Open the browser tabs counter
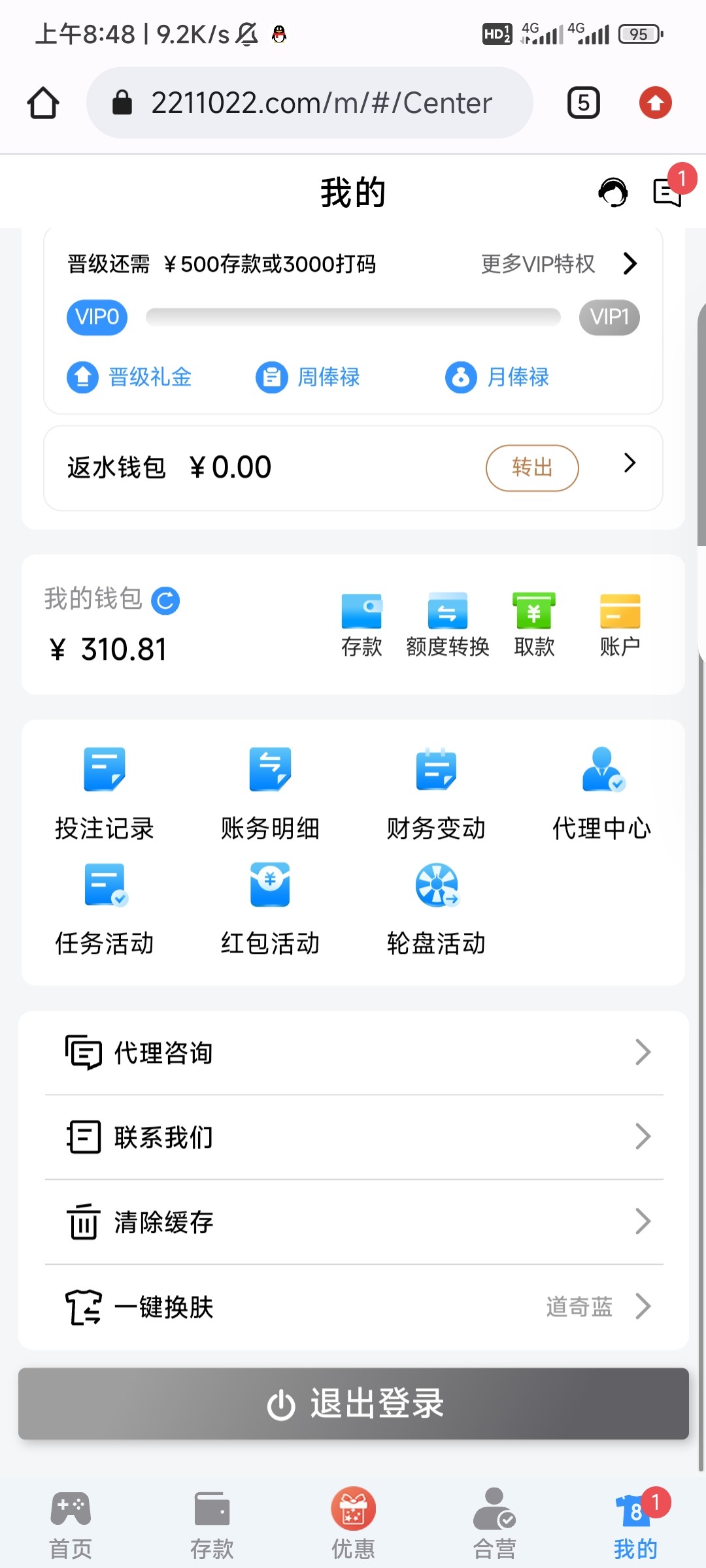Image resolution: width=706 pixels, height=1568 pixels. pos(583,103)
